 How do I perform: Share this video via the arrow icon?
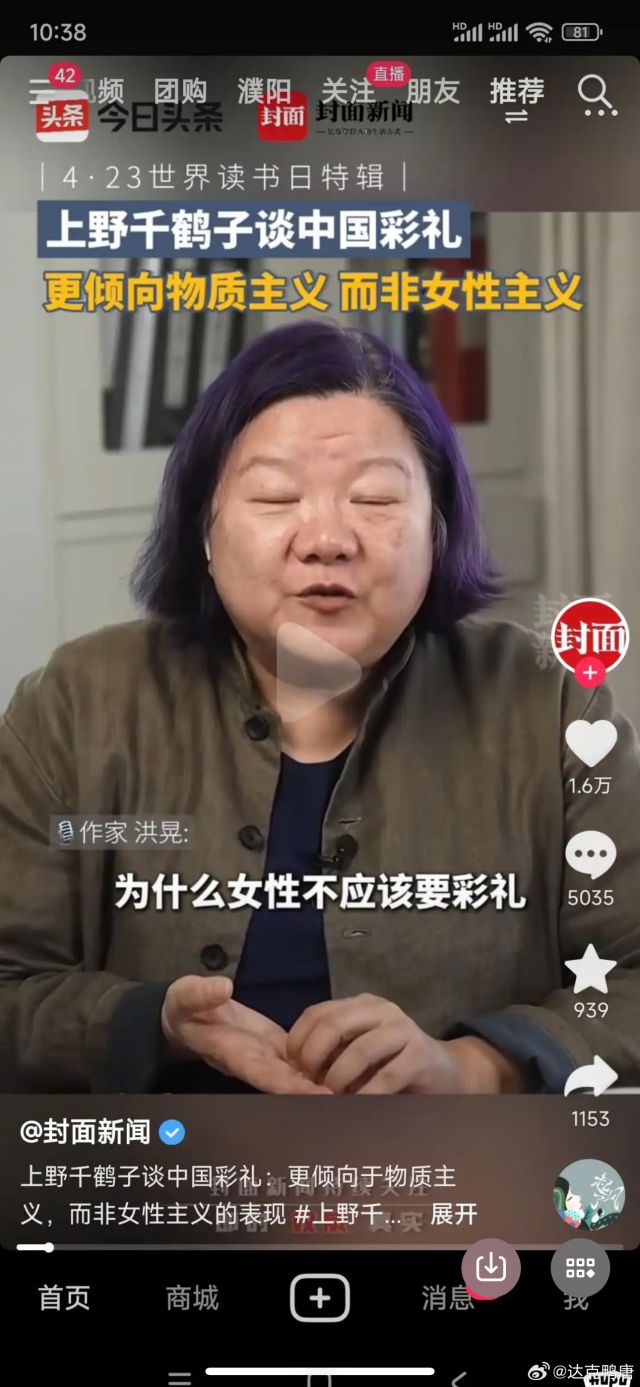click(x=590, y=1080)
